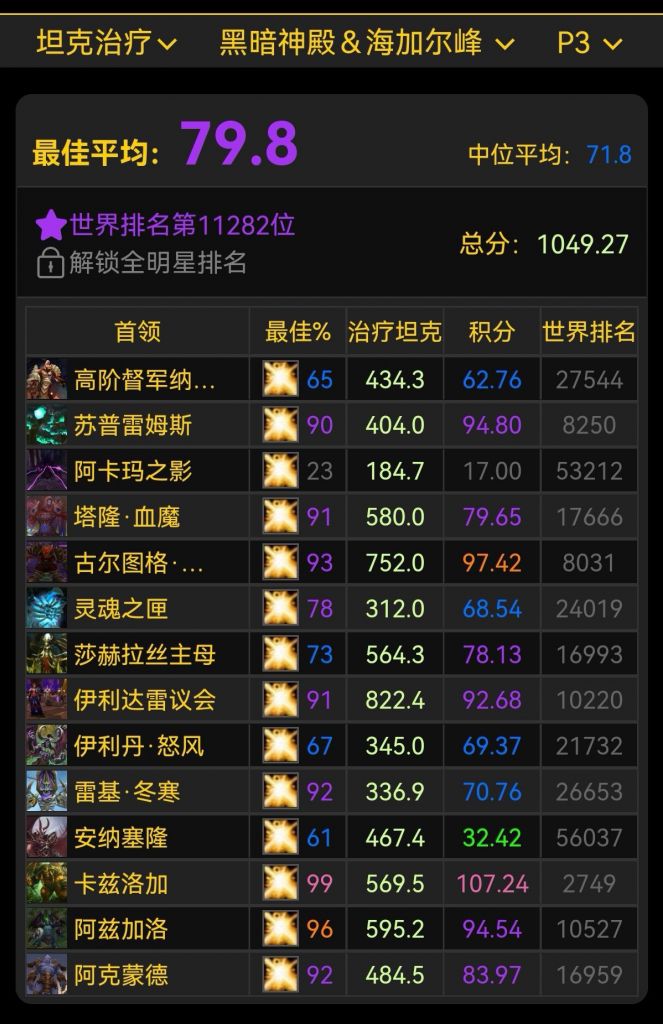Open boss 伊利达雷议会 rankings

coord(144,700)
